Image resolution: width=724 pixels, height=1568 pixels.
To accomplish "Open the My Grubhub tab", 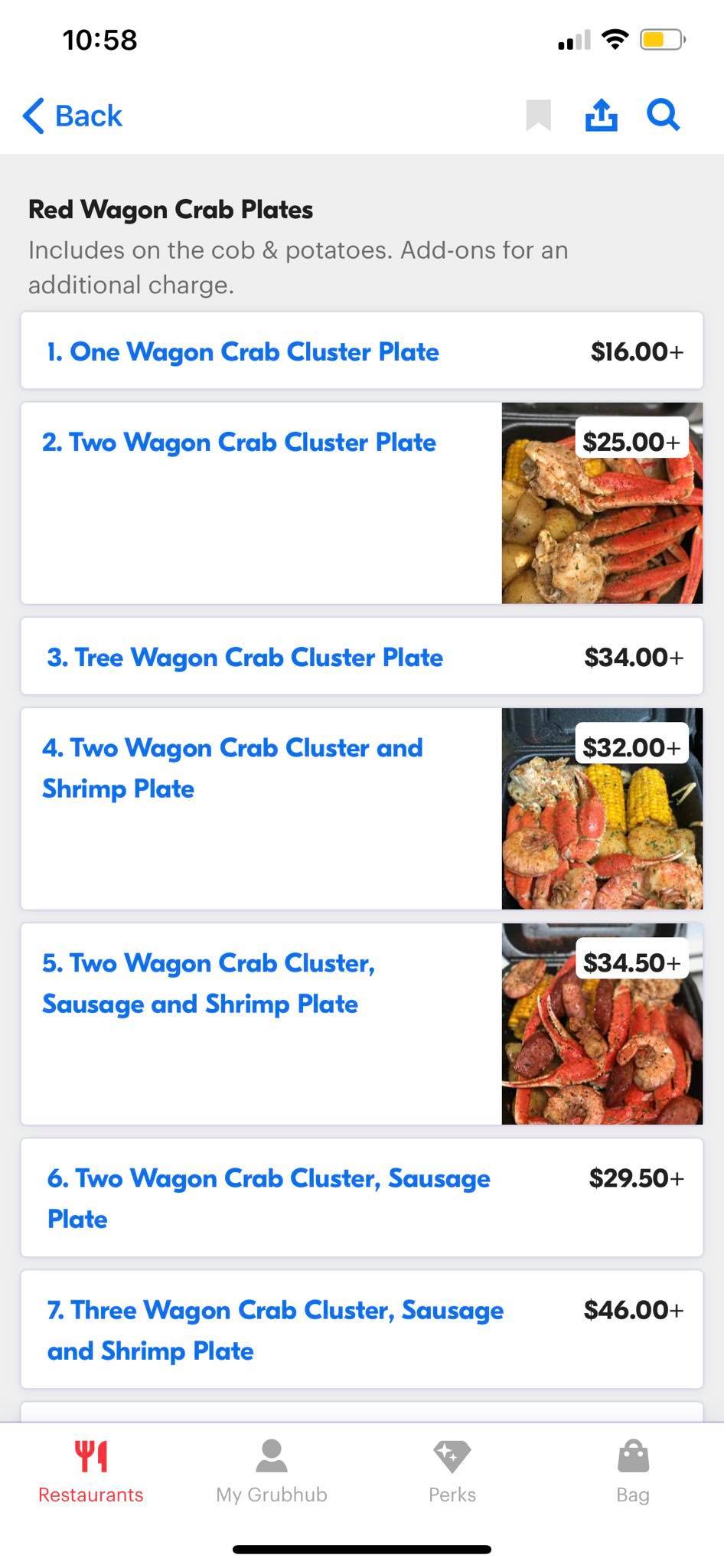I will 272,1472.
